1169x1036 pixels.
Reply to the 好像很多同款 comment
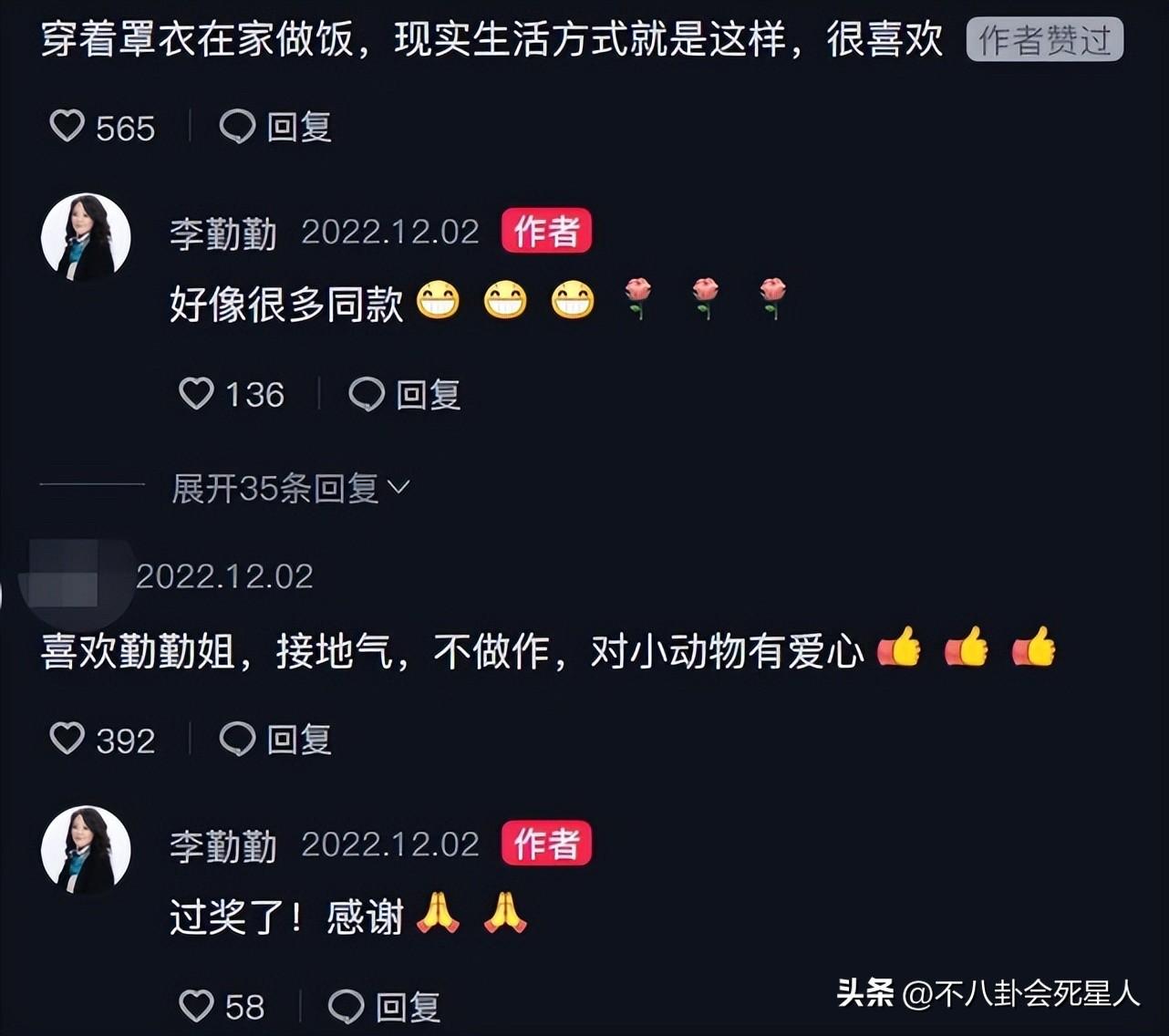pyautogui.click(x=406, y=395)
